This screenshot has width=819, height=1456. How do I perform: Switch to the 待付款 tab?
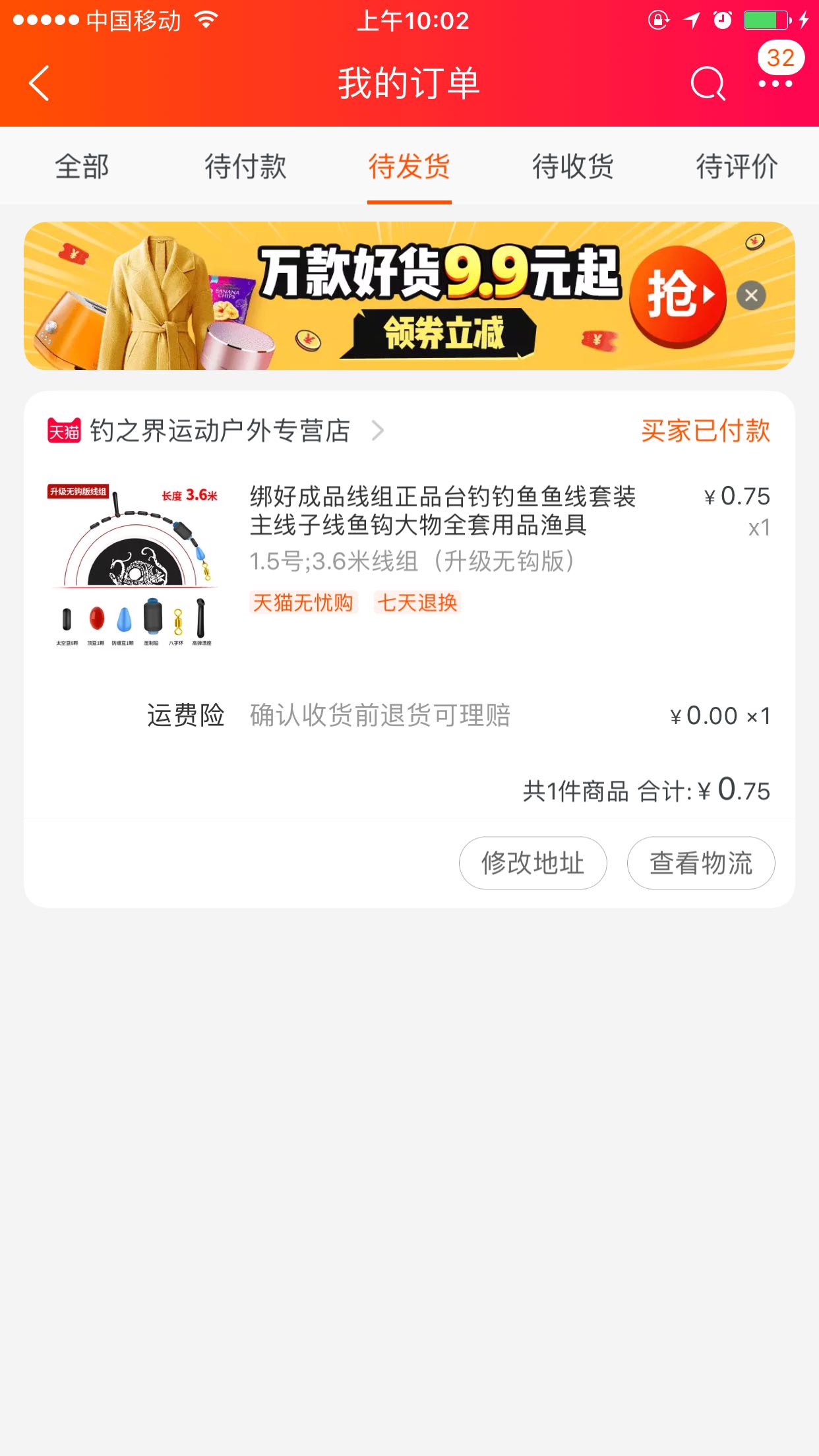(x=245, y=166)
